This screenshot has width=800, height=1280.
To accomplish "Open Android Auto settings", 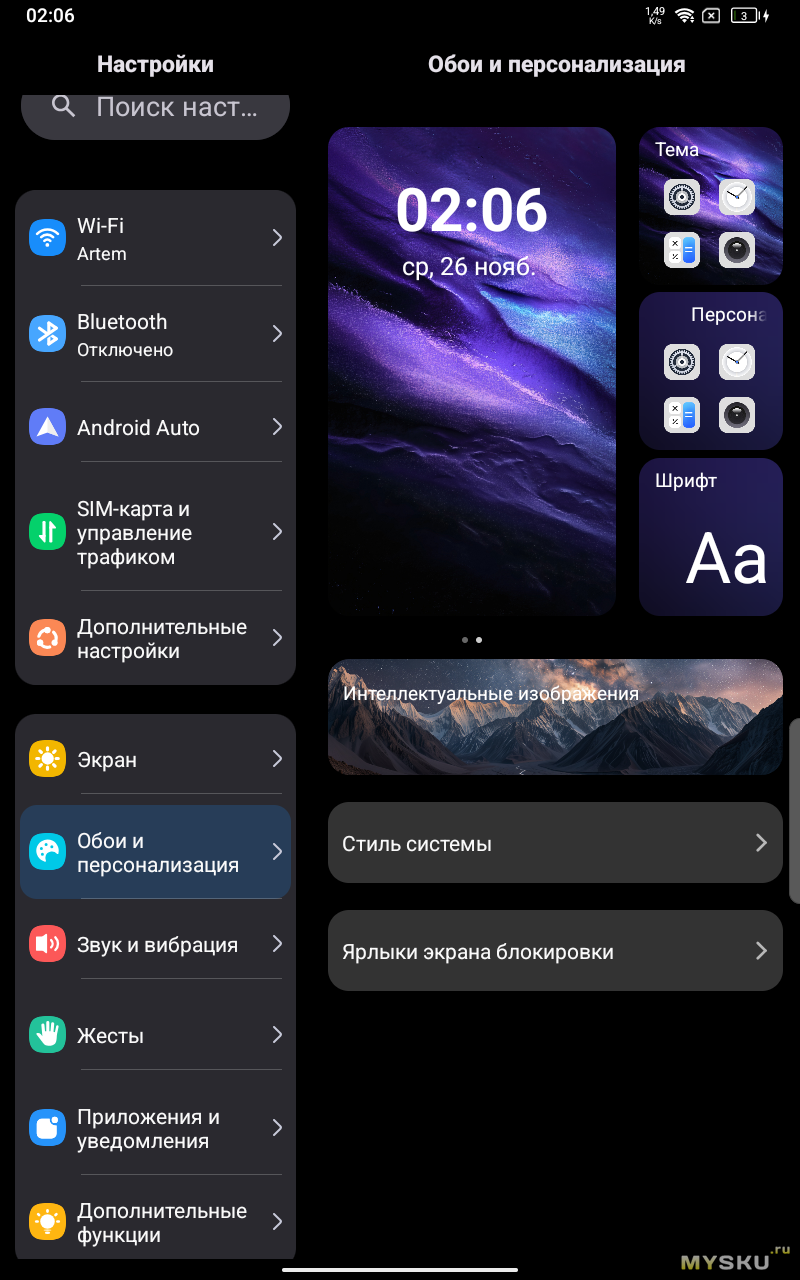I will coord(155,427).
